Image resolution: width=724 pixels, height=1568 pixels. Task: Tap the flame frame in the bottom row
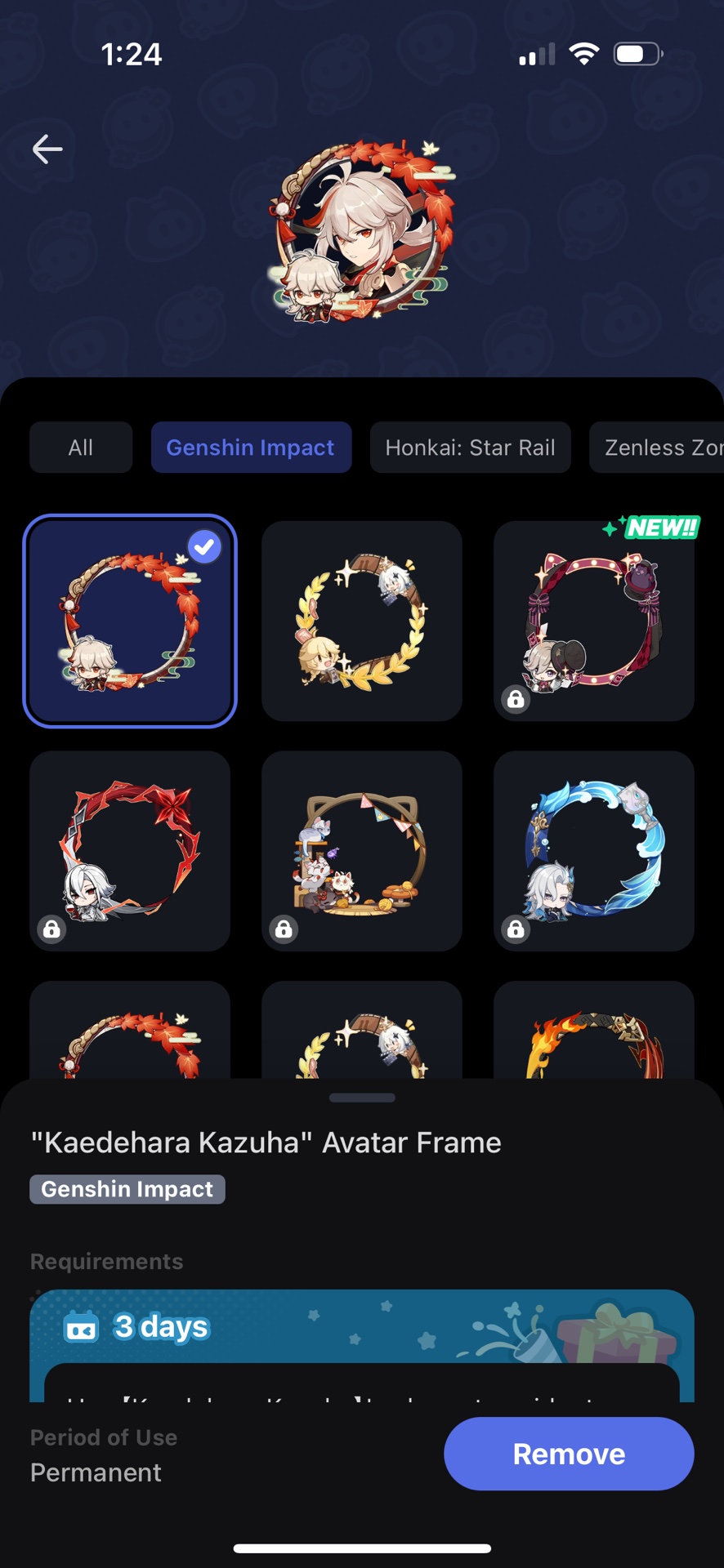point(593,1037)
